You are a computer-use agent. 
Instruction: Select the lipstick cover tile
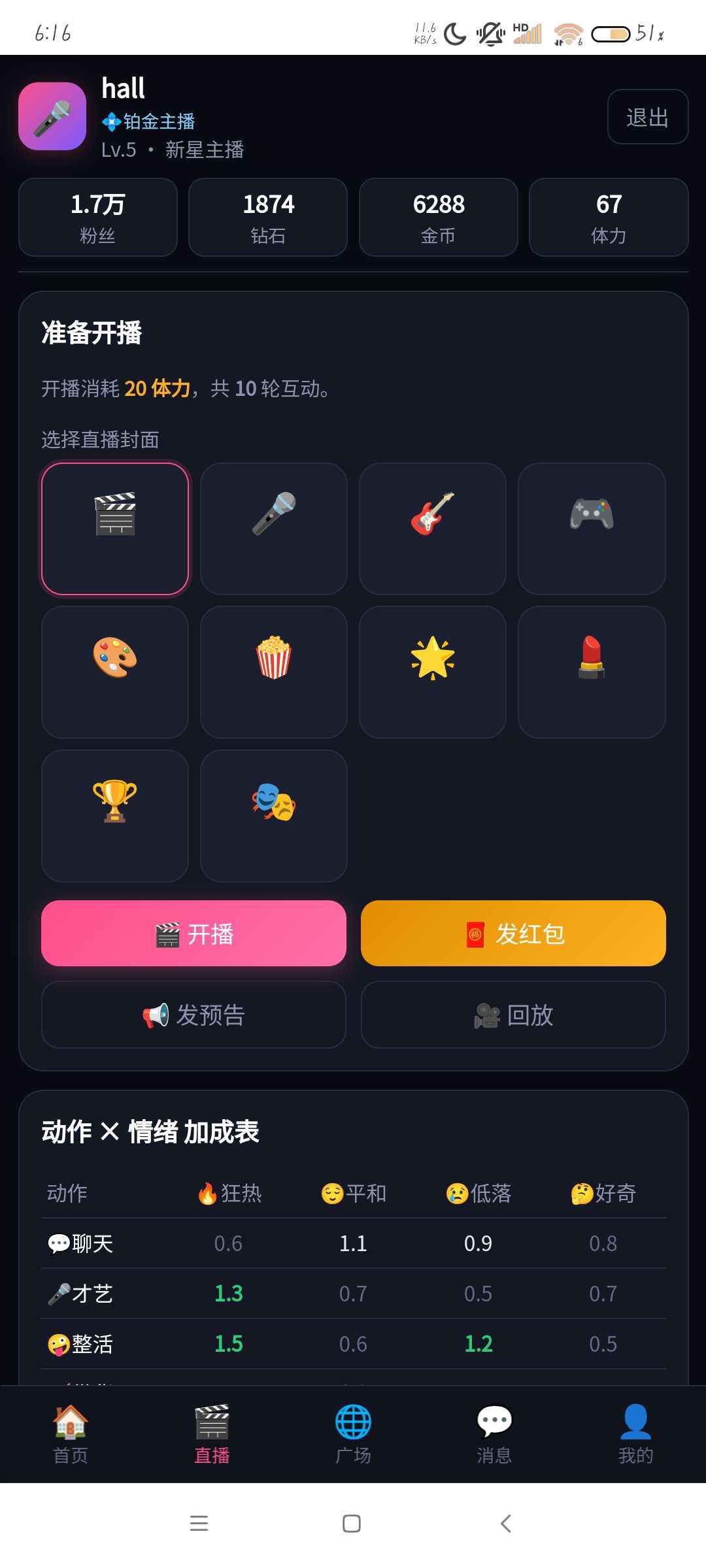[592, 672]
